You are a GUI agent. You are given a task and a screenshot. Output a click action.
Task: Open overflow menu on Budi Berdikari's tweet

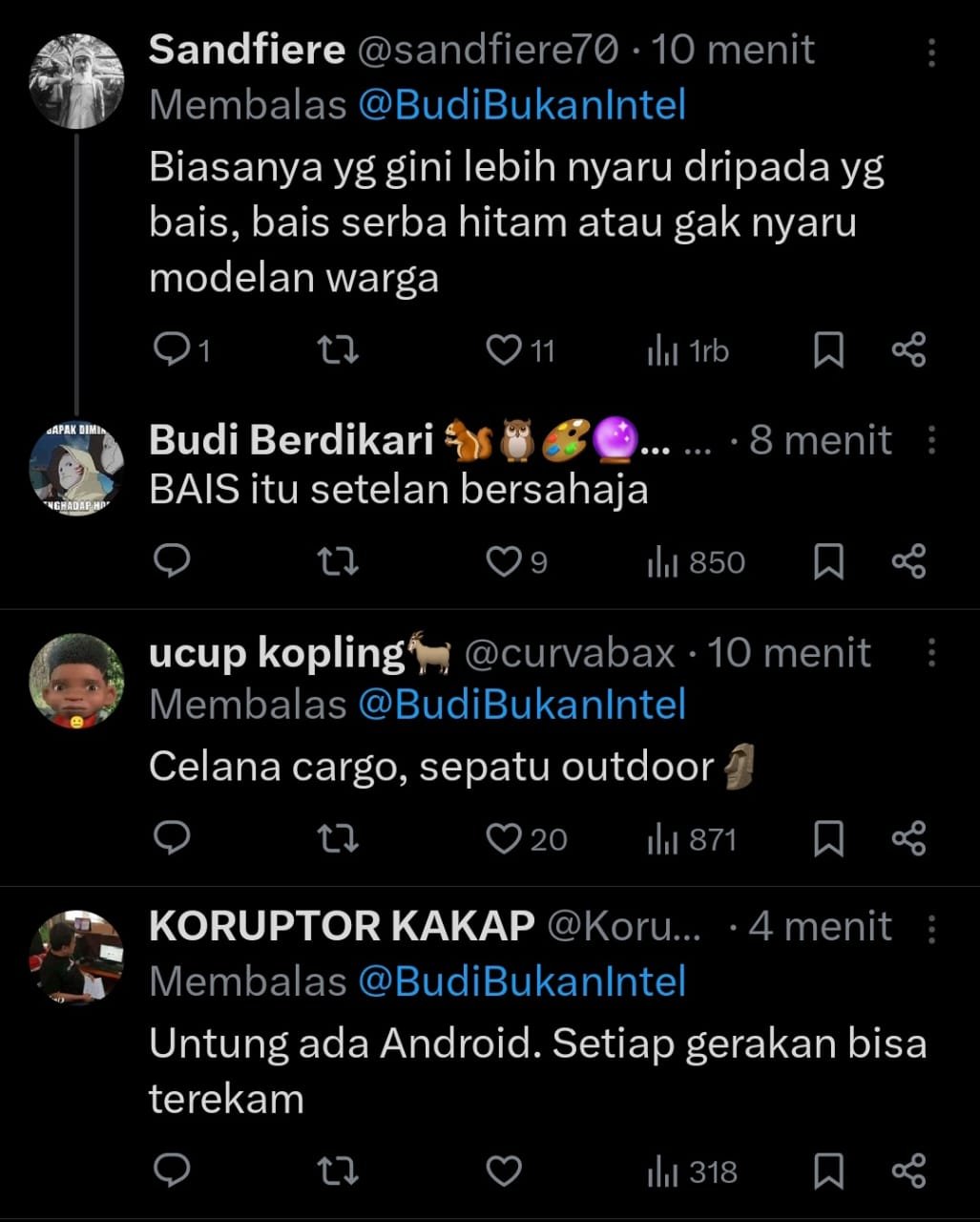pos(931,440)
